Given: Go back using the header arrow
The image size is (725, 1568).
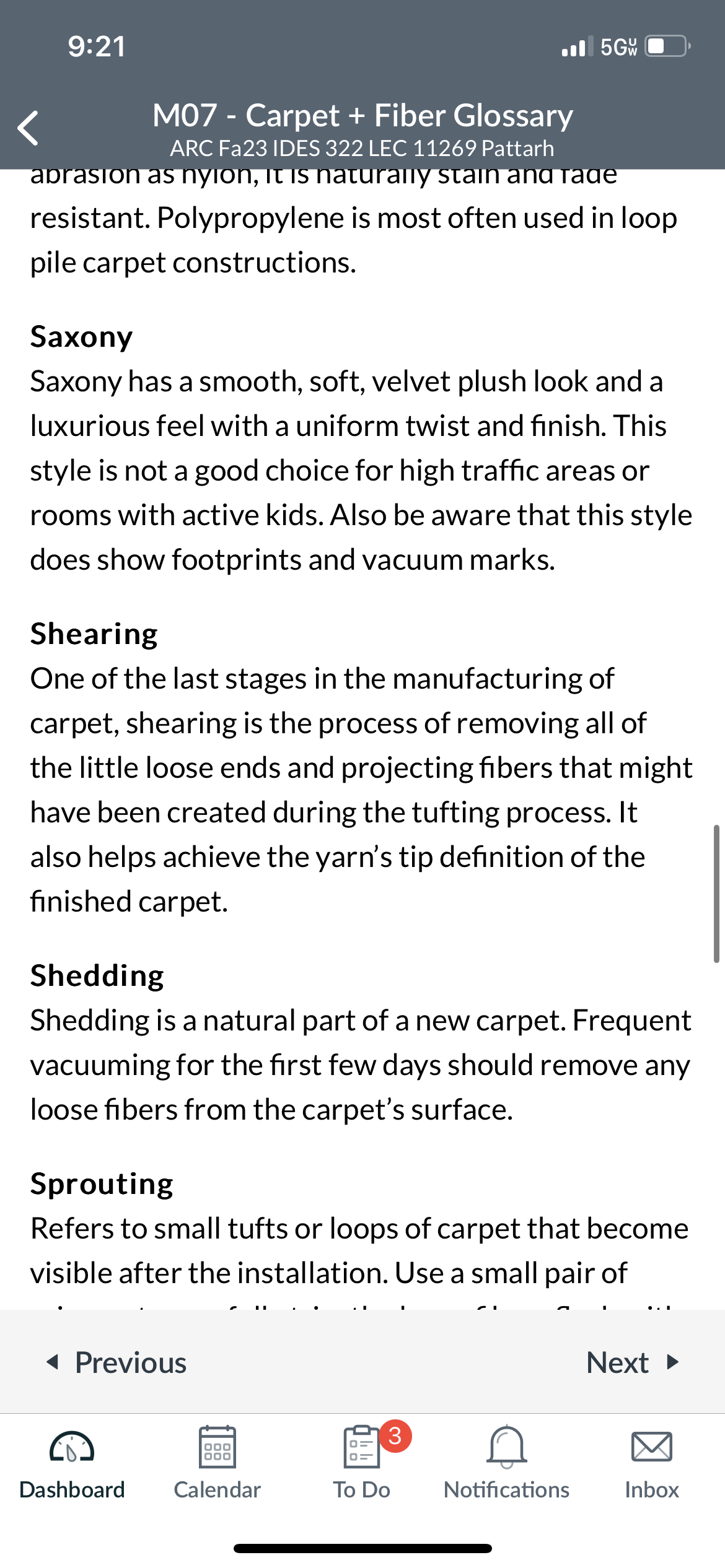Looking at the screenshot, I should [x=28, y=128].
